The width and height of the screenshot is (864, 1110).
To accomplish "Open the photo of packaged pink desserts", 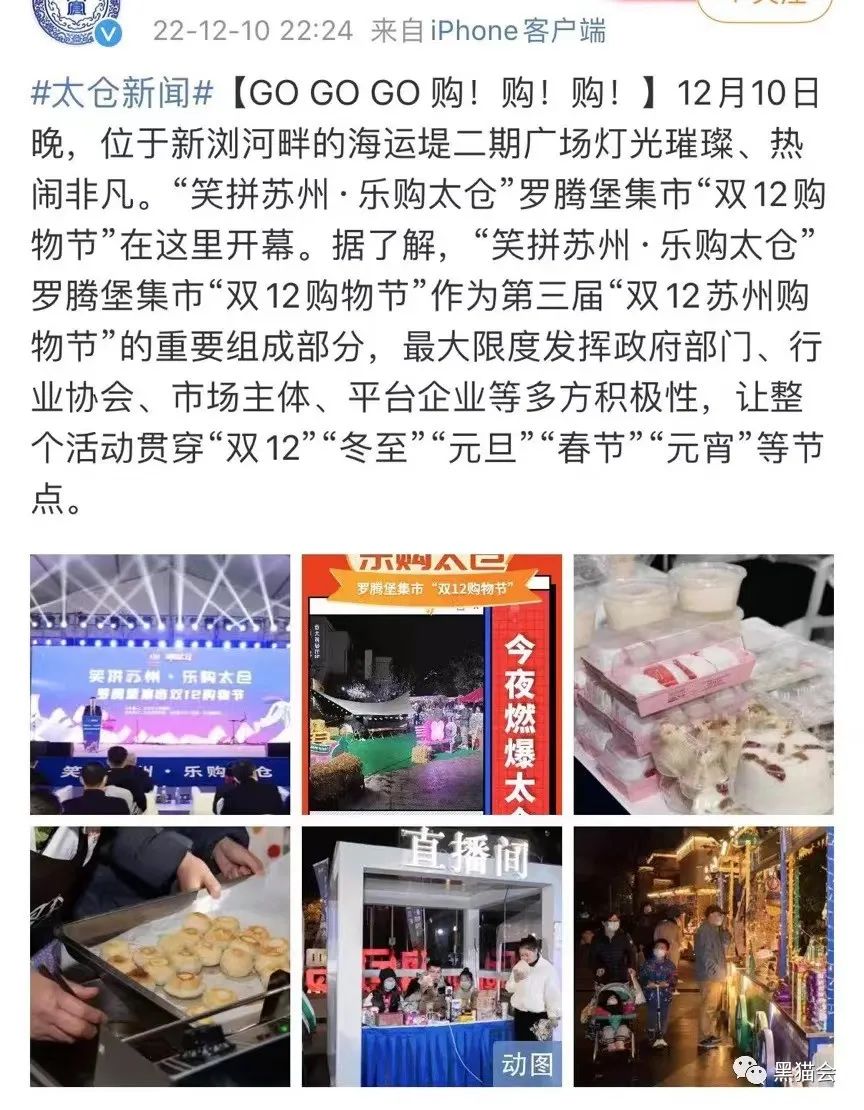I will click(x=703, y=684).
